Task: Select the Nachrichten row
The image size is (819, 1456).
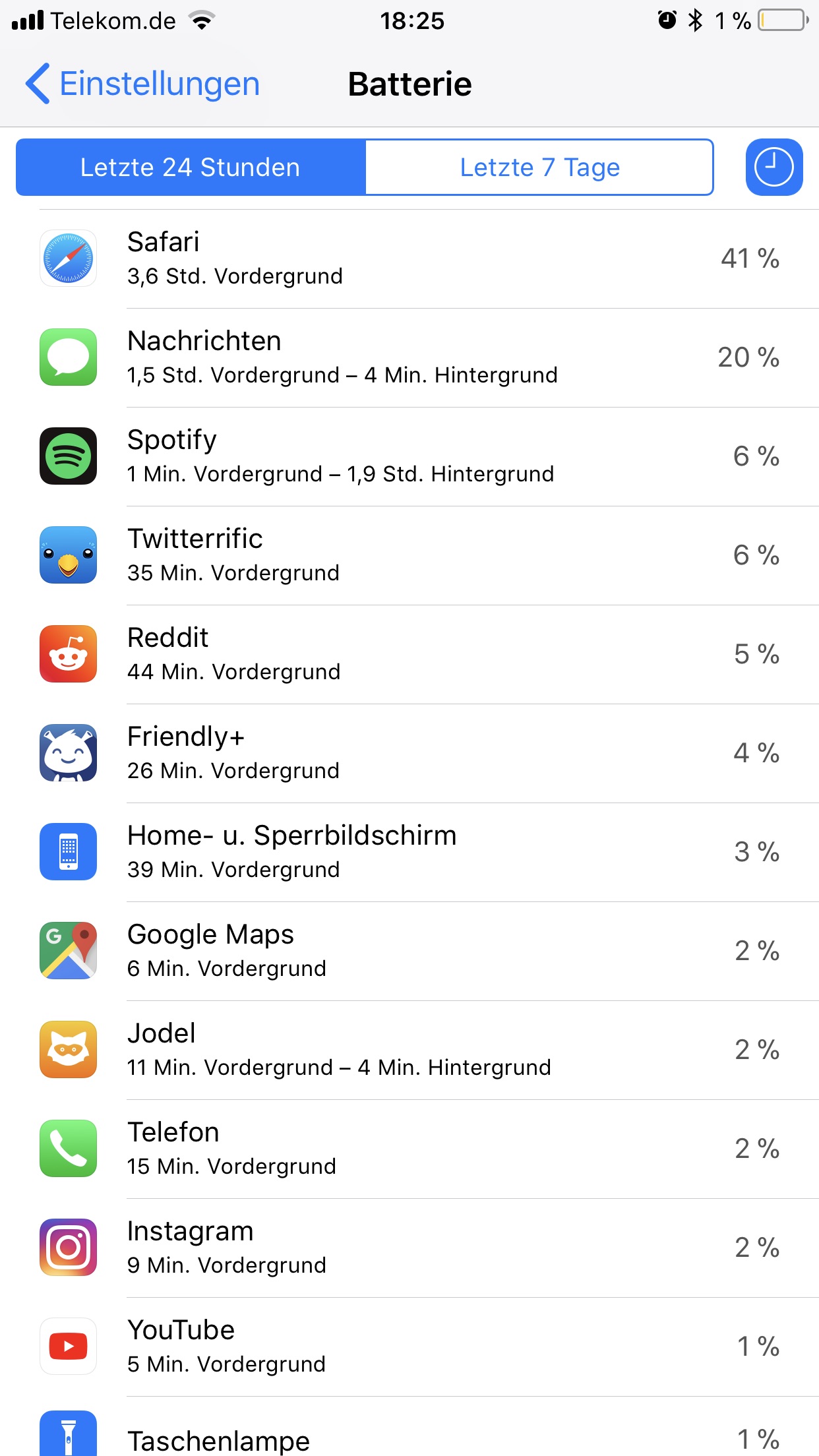Action: pyautogui.click(x=409, y=357)
